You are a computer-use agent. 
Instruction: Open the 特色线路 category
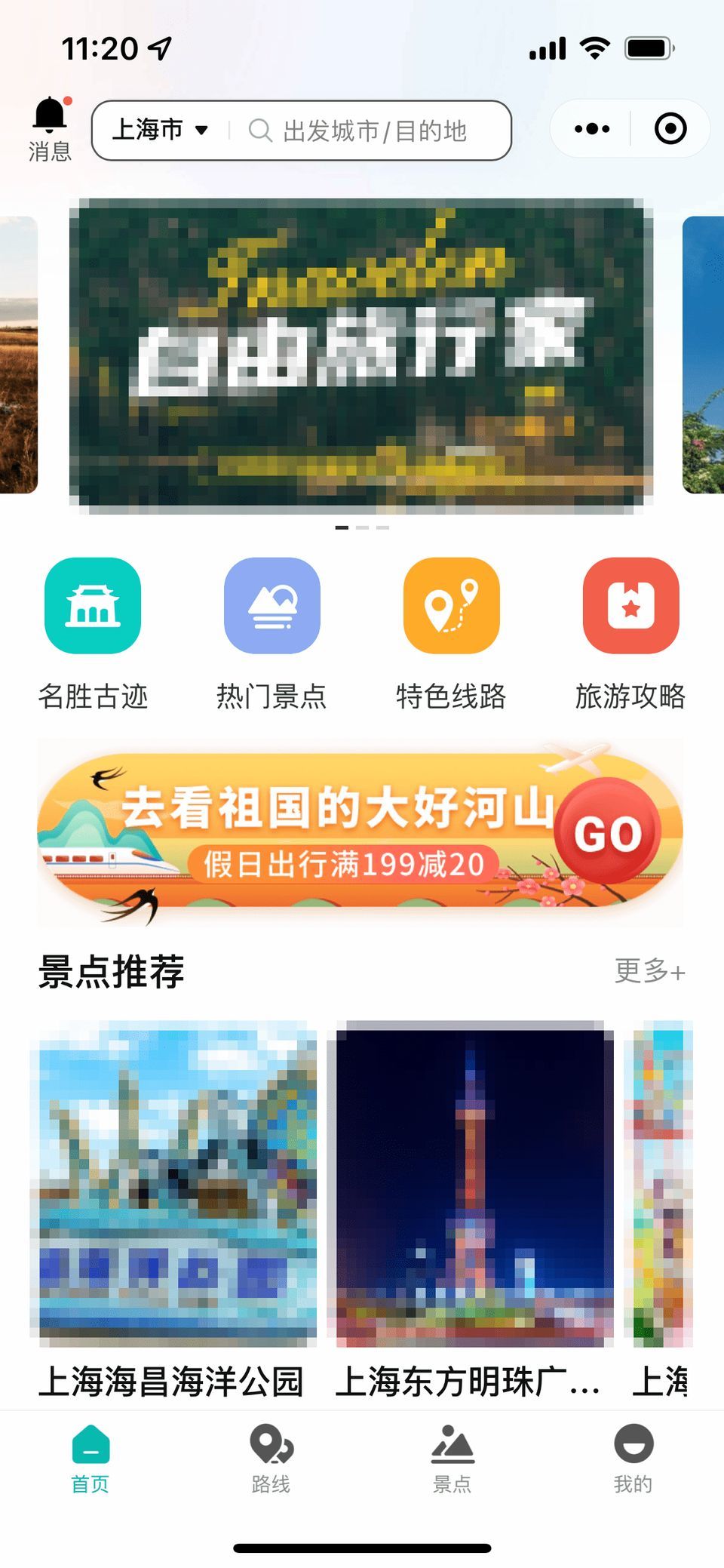point(451,606)
